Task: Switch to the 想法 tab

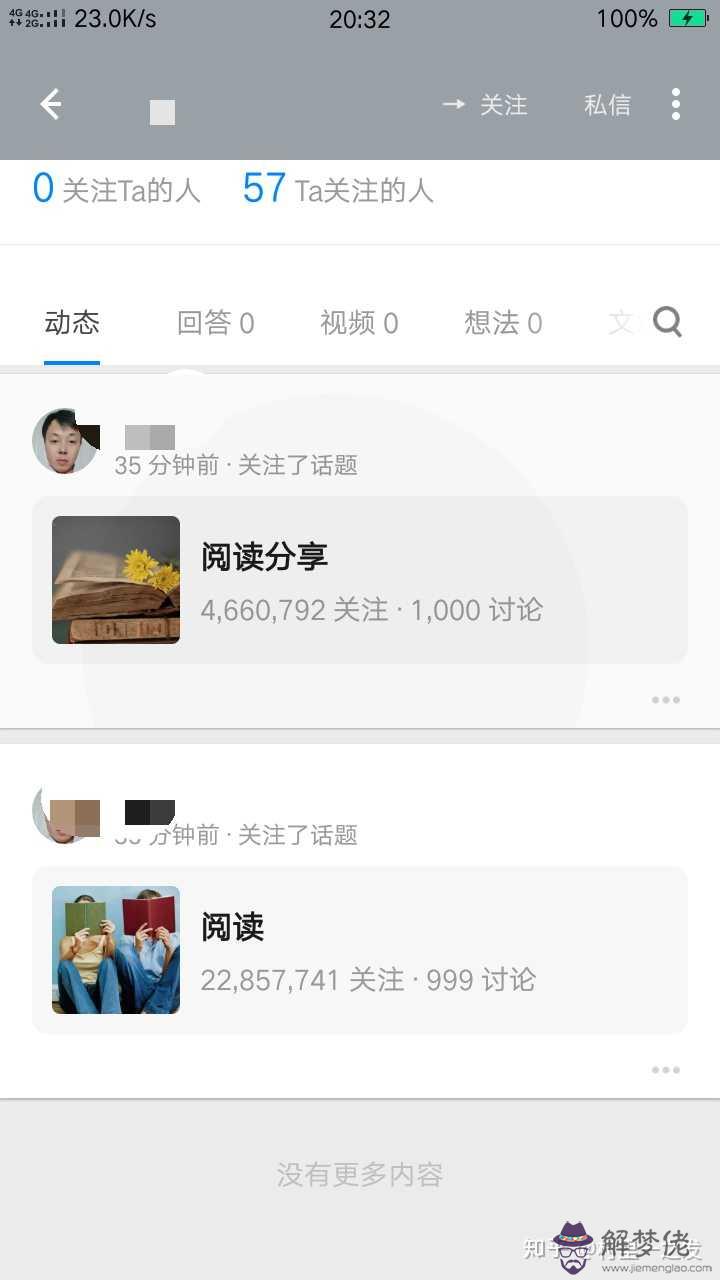Action: (x=503, y=323)
